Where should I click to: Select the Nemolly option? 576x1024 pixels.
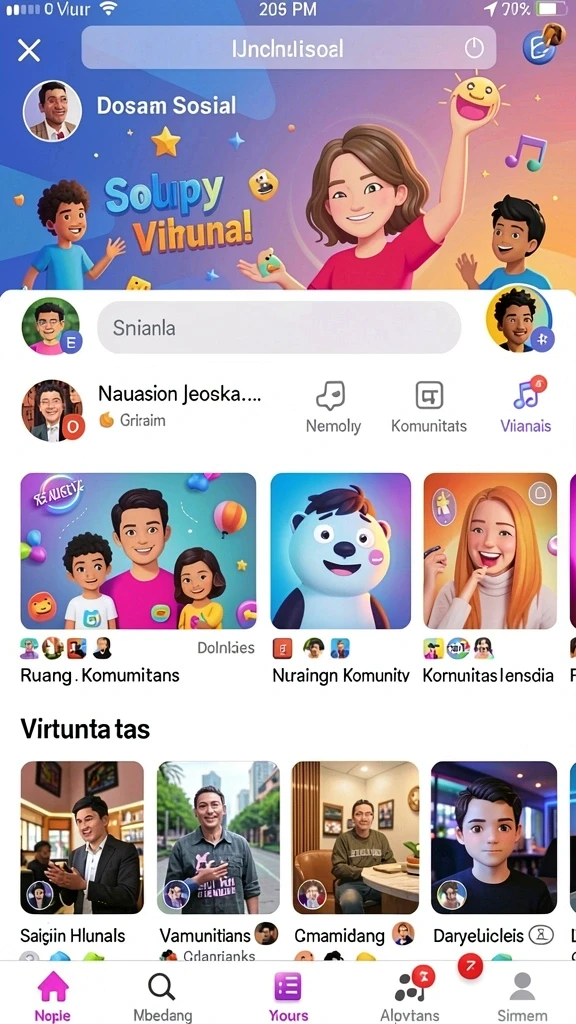coord(333,408)
